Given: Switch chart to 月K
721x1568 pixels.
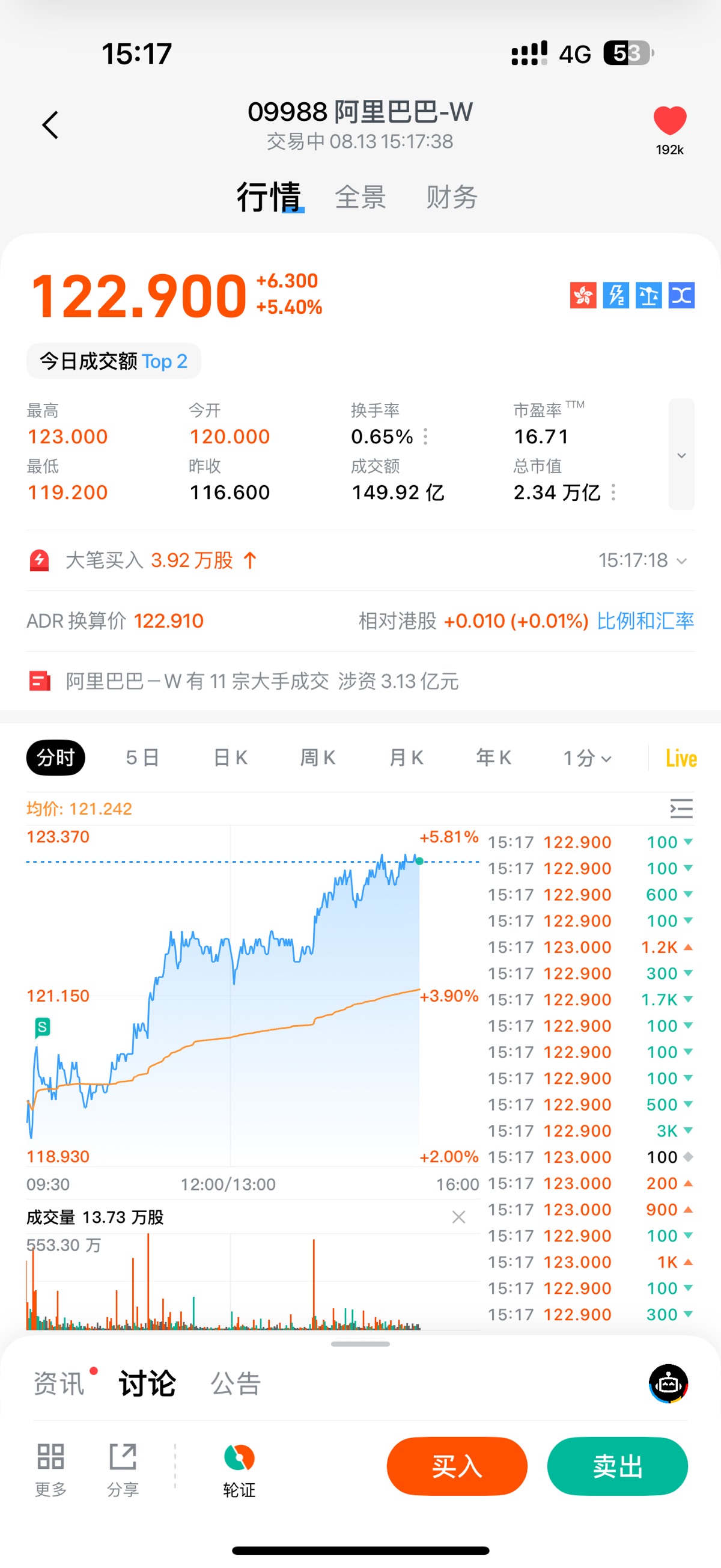Looking at the screenshot, I should (x=406, y=758).
